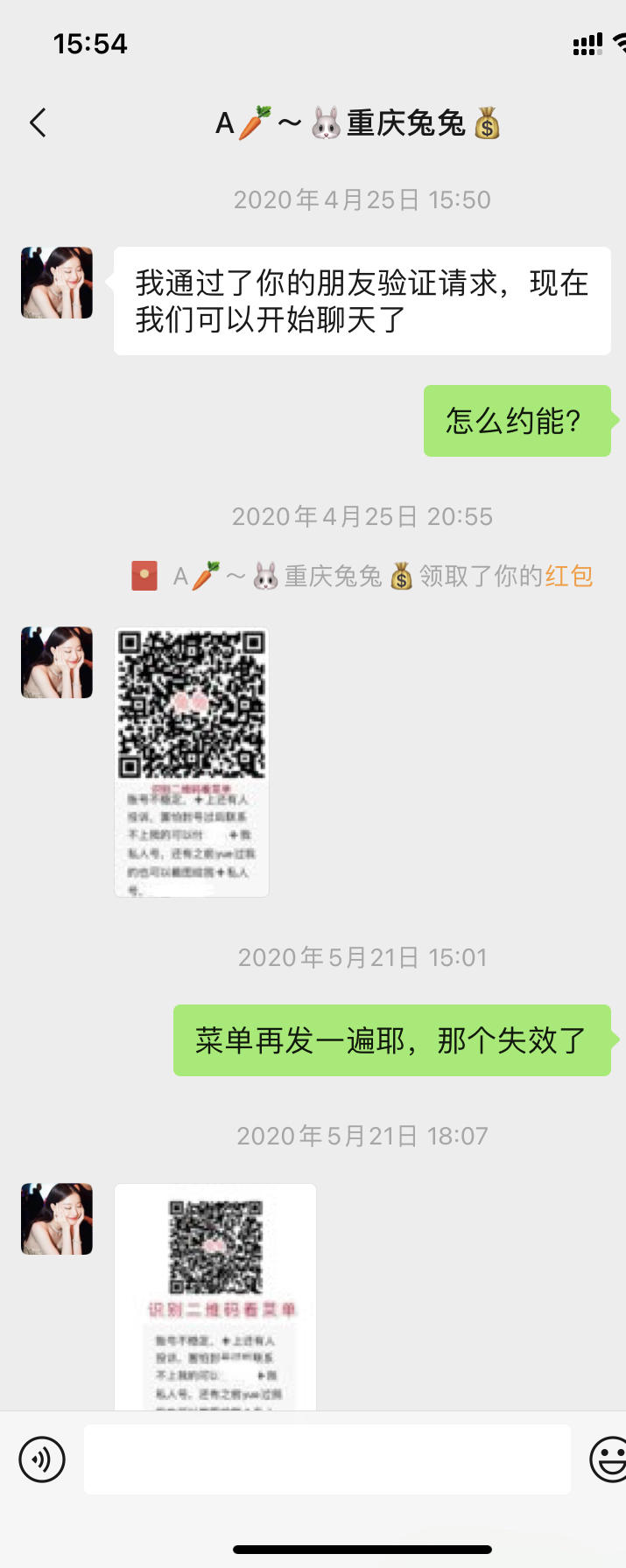The width and height of the screenshot is (626, 1568).
Task: View the QR image sent on May 21
Action: 215,1296
